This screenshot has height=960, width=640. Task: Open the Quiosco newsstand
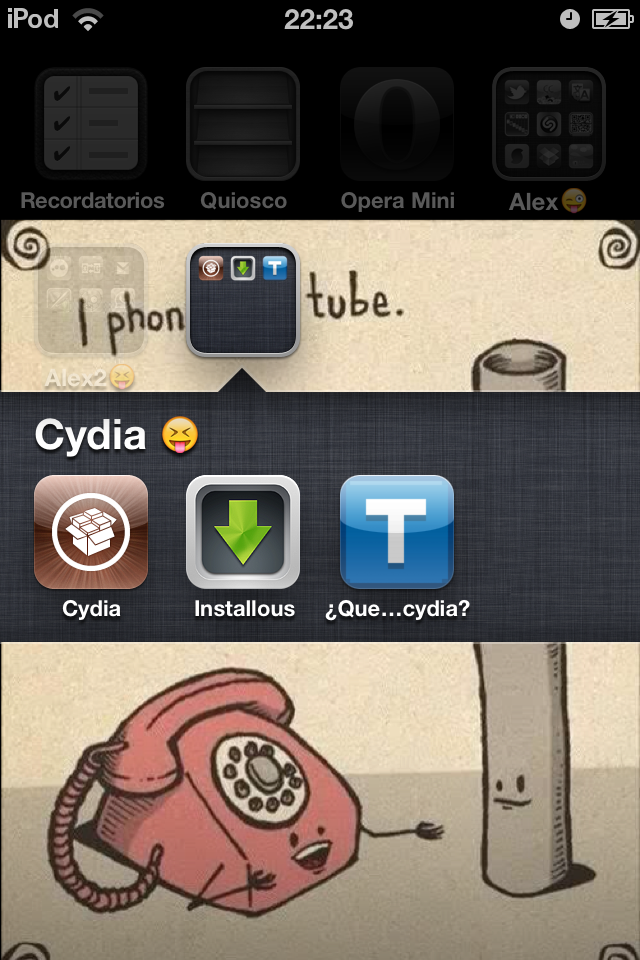click(244, 124)
